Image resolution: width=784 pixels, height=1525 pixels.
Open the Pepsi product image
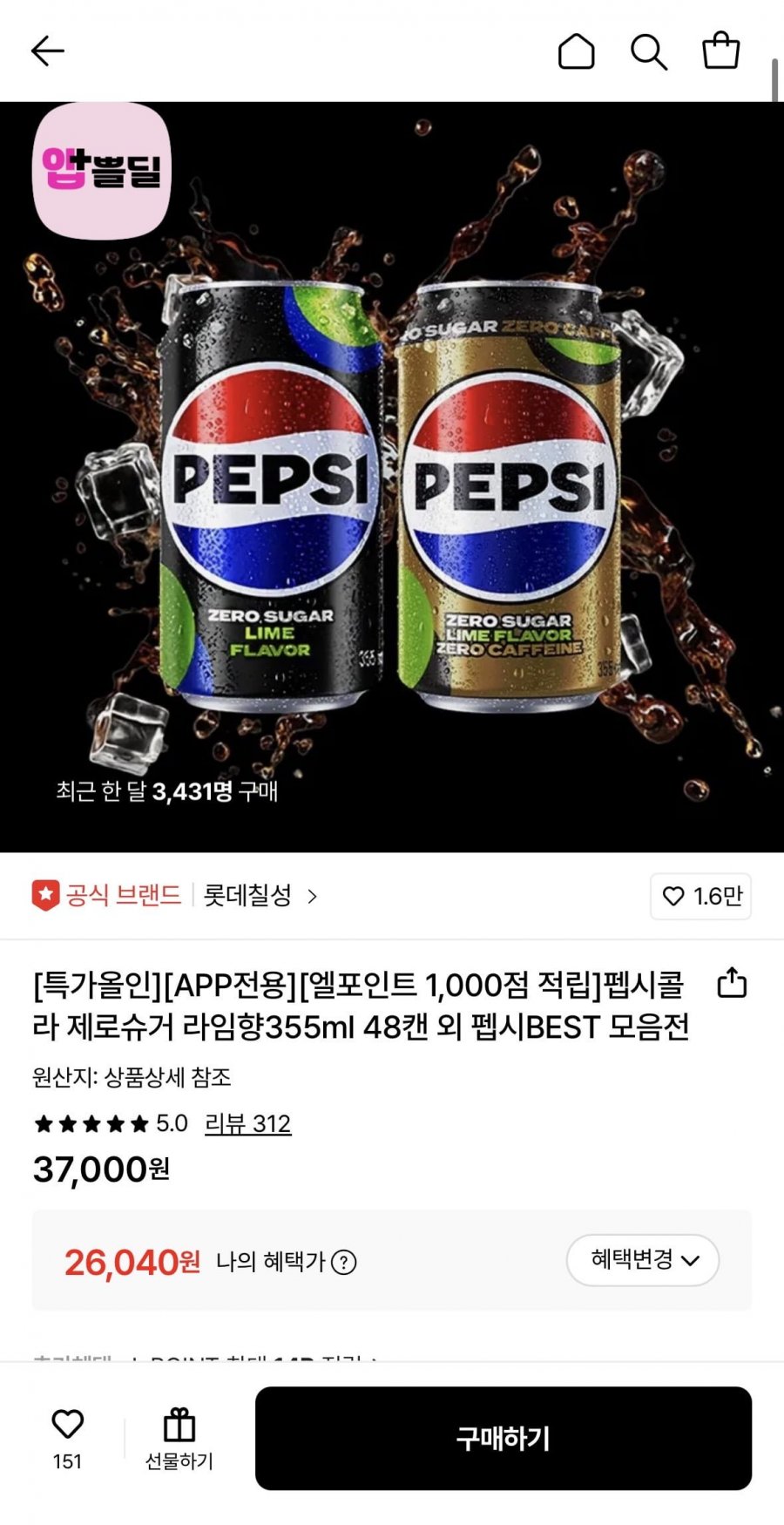click(392, 488)
